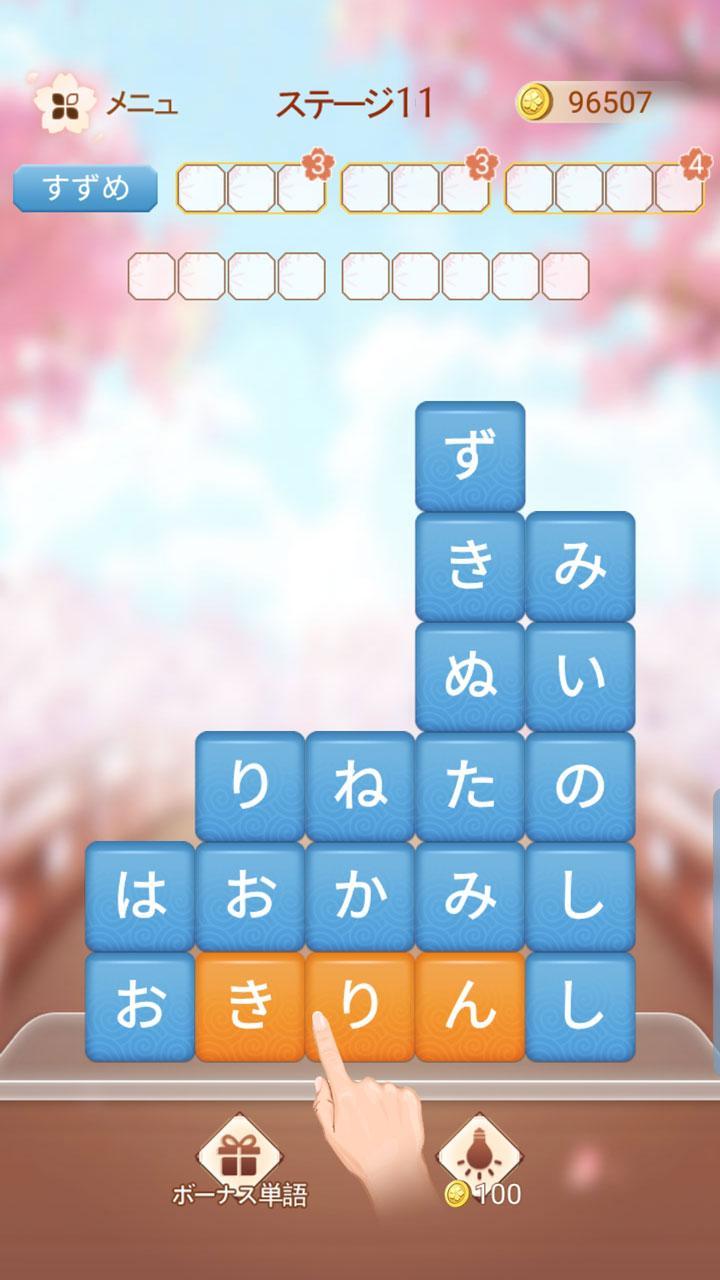Tap the orange ん letter tile

point(470,1007)
